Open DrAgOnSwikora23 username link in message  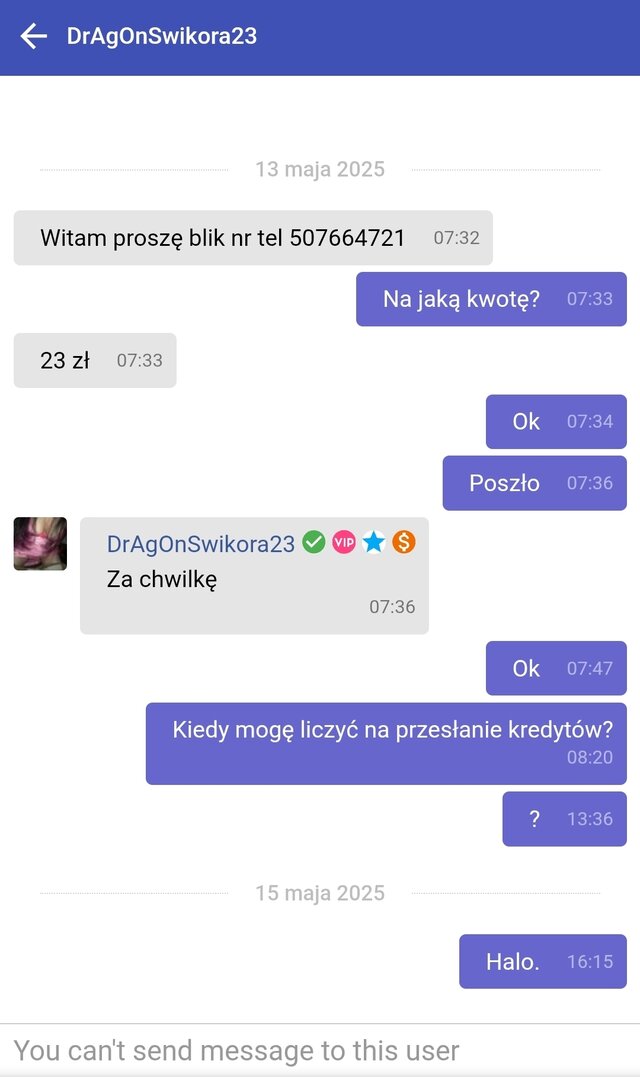coord(200,543)
